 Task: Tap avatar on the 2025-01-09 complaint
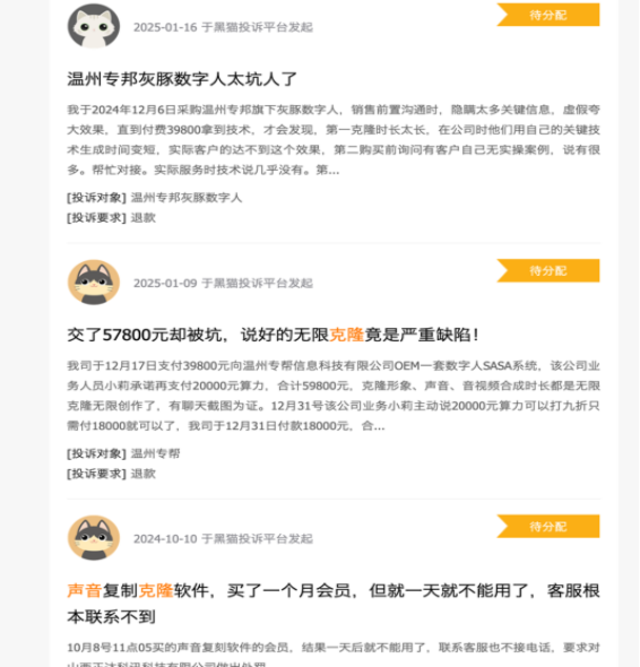coord(93,283)
